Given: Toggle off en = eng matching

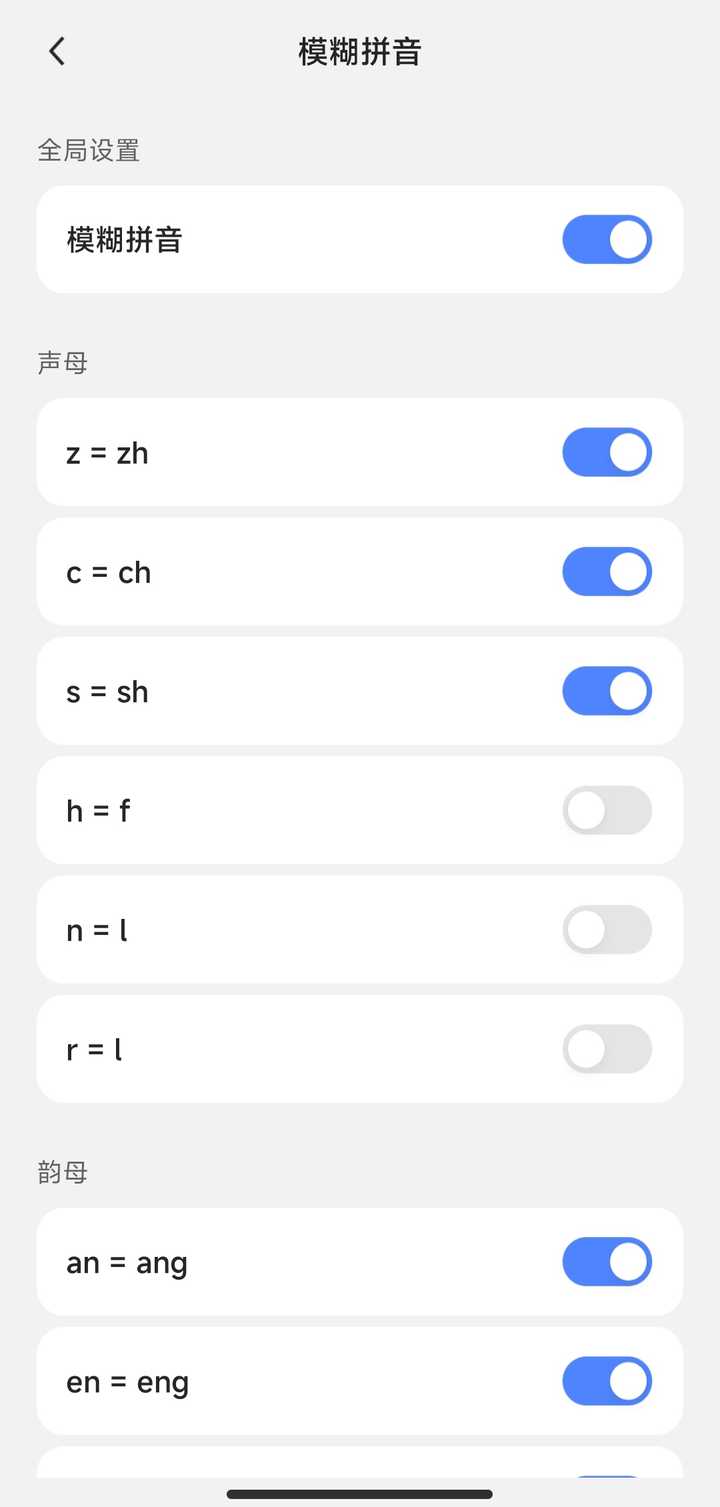Looking at the screenshot, I should (606, 1381).
